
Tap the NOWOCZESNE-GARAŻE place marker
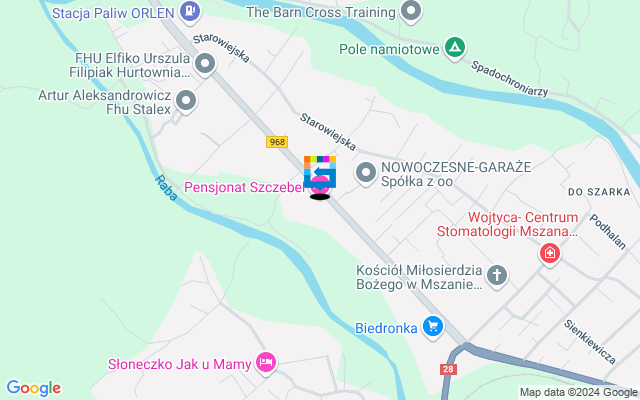coord(366,174)
